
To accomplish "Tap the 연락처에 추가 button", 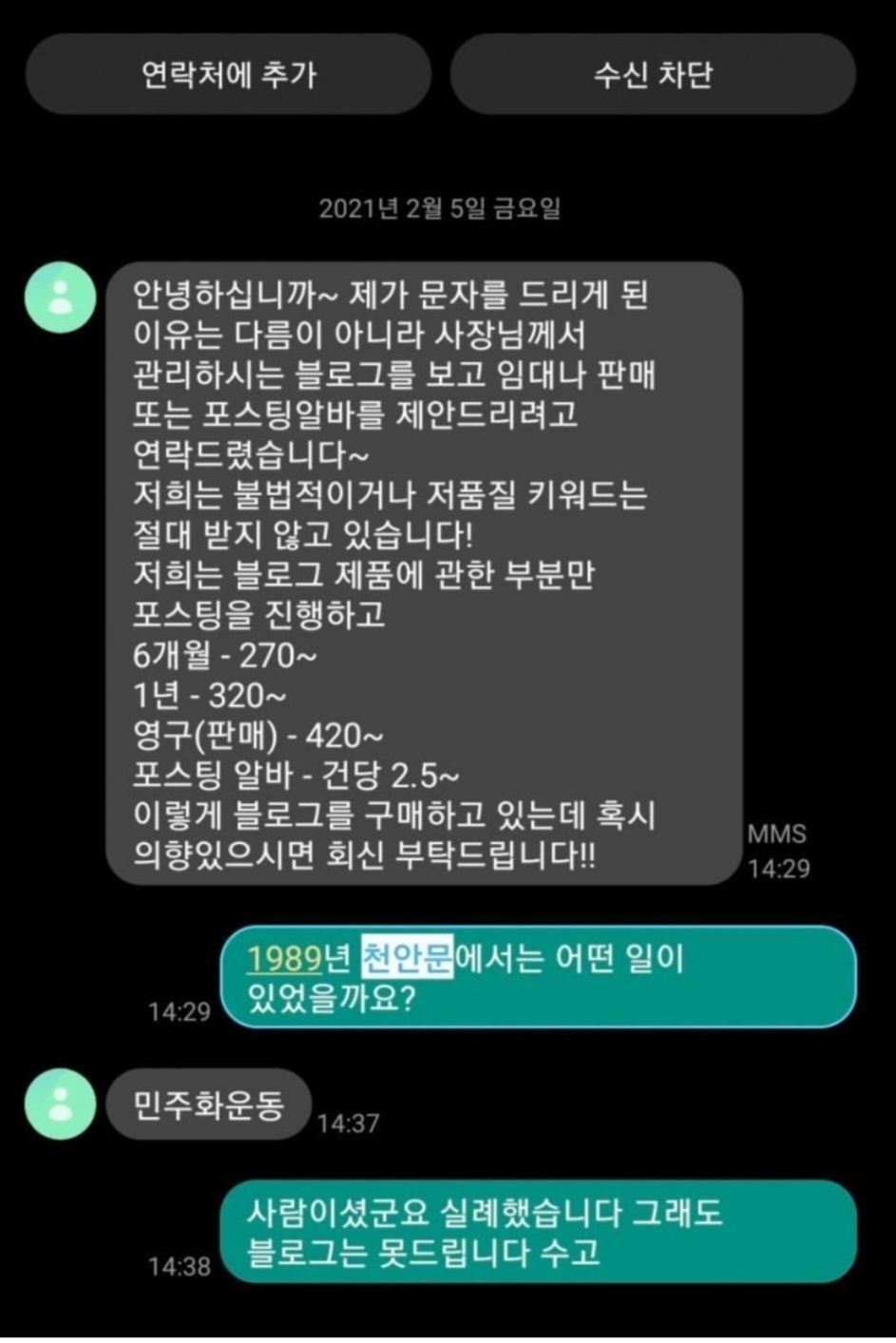I will click(x=228, y=74).
